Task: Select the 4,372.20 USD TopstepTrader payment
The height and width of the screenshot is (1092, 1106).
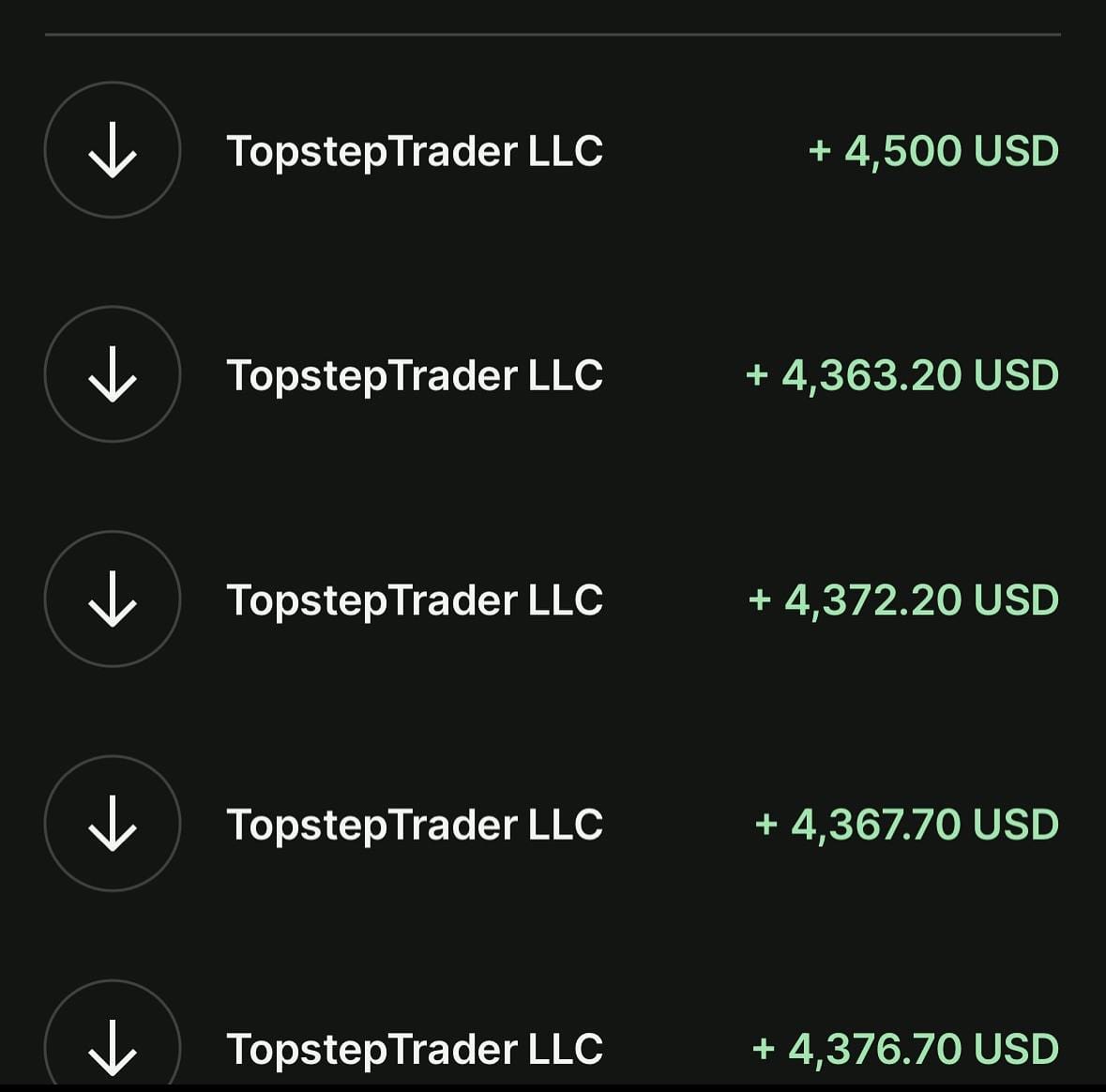Action: (552, 599)
